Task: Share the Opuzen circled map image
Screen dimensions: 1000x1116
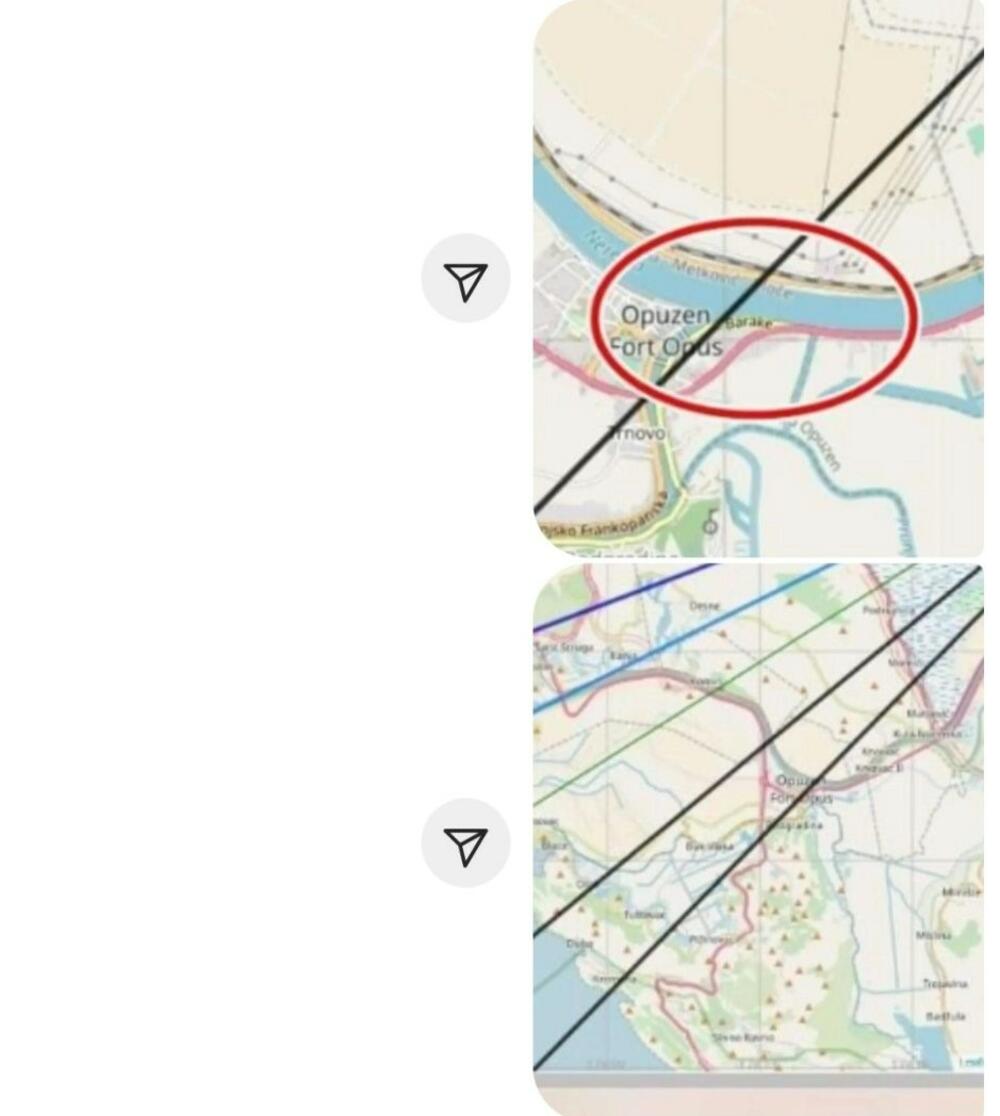Action: click(x=465, y=279)
